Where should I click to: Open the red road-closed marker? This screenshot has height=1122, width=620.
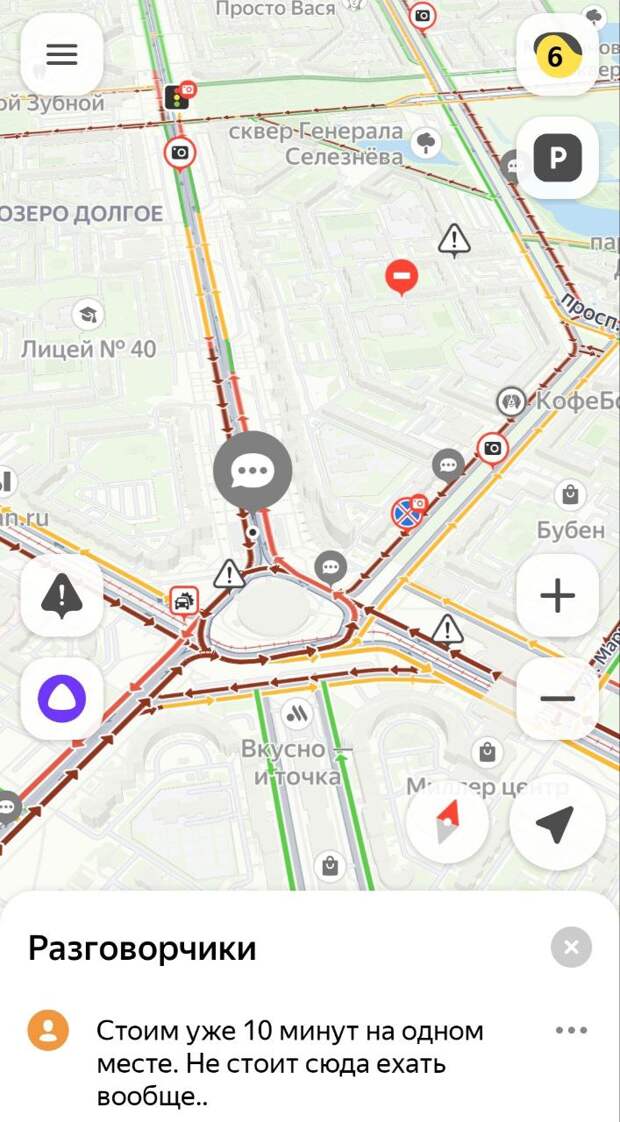click(402, 275)
